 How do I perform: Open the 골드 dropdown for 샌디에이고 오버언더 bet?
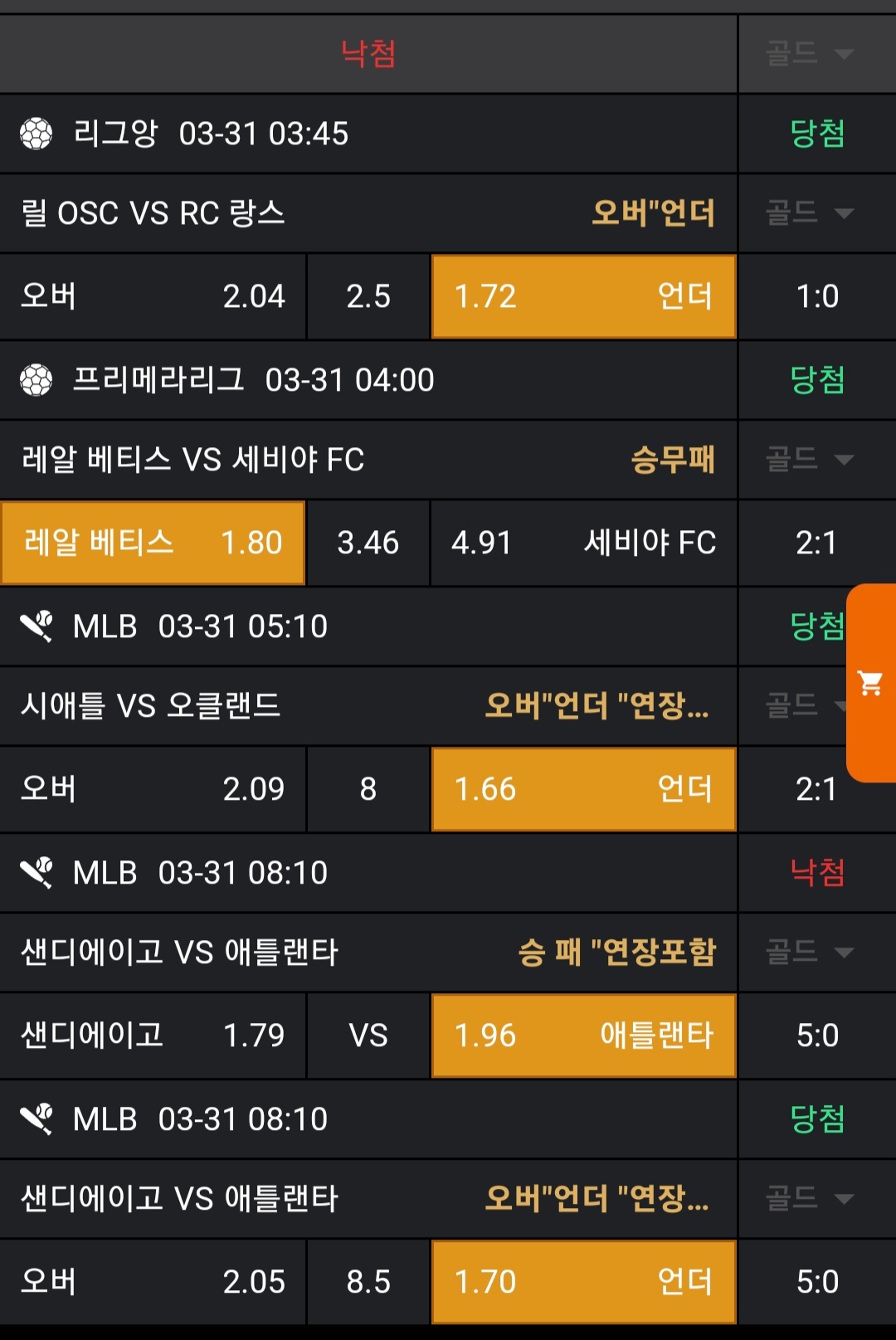[x=809, y=1197]
